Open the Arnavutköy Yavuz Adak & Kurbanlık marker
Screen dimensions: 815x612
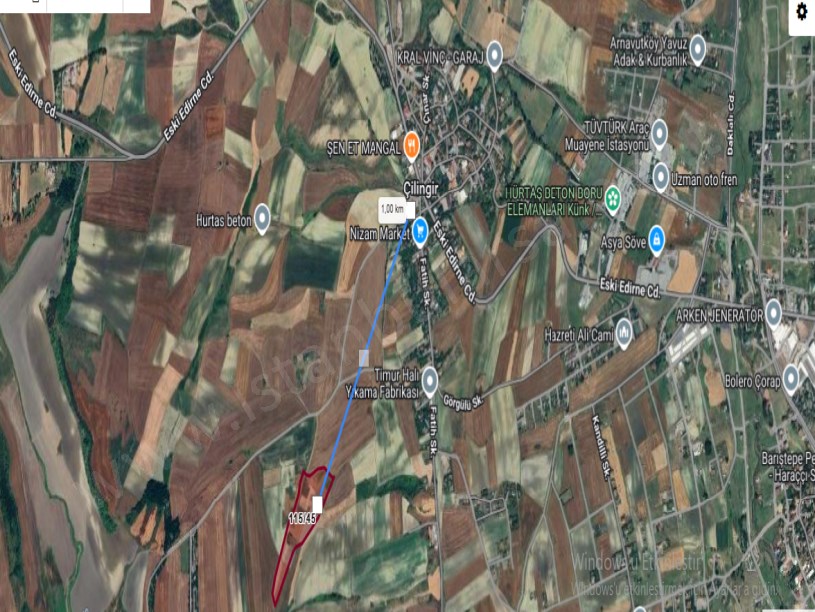pyautogui.click(x=697, y=48)
